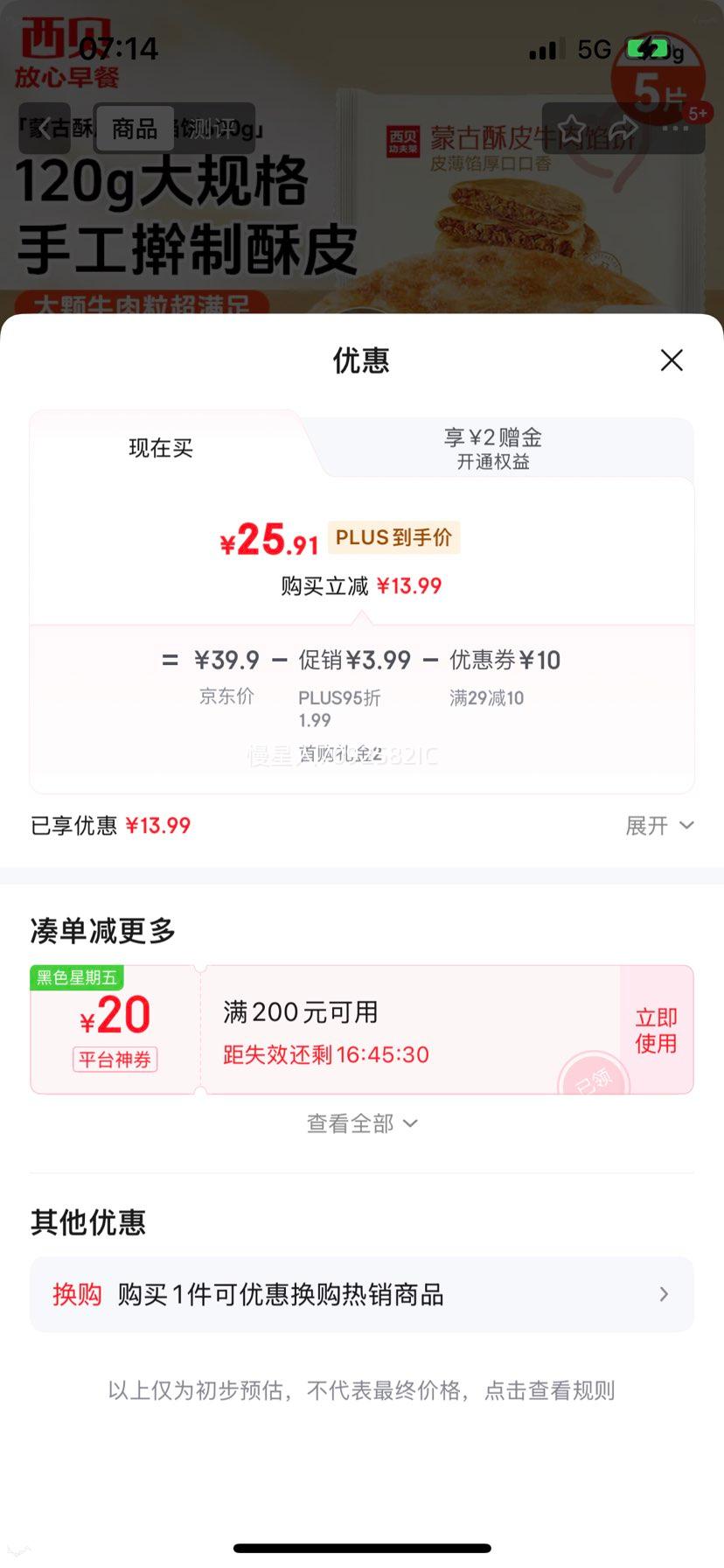Tap the PLUS到手价 price badge
724x1568 pixels.
pos(393,537)
